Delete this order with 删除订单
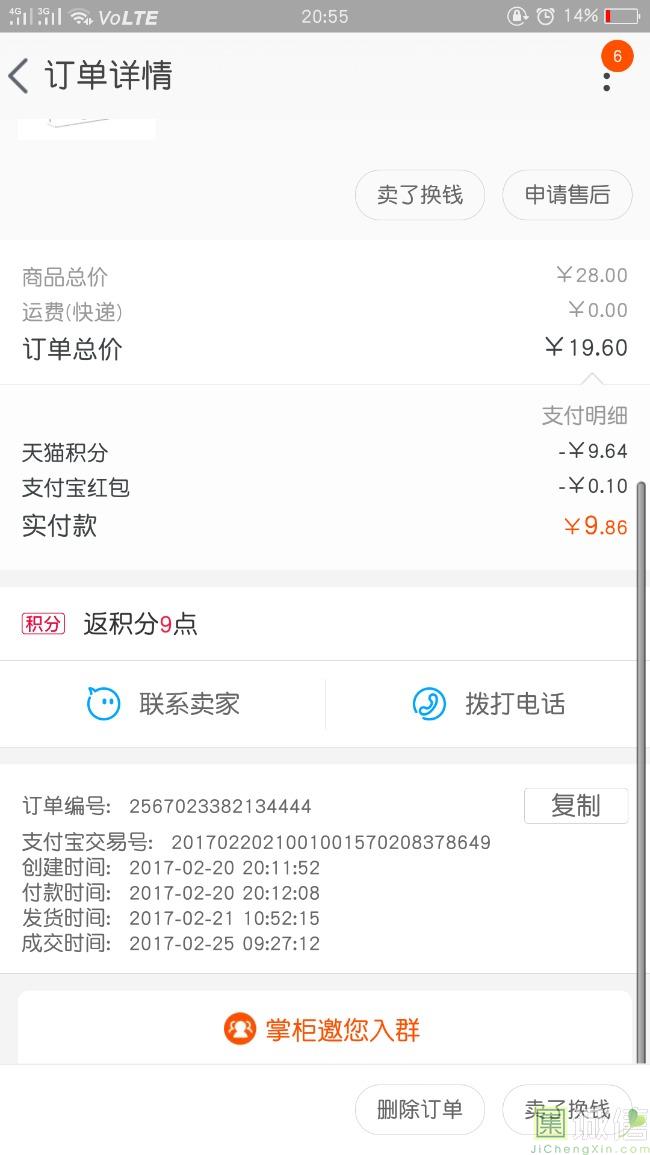Image resolution: width=650 pixels, height=1155 pixels. pyautogui.click(x=420, y=1109)
